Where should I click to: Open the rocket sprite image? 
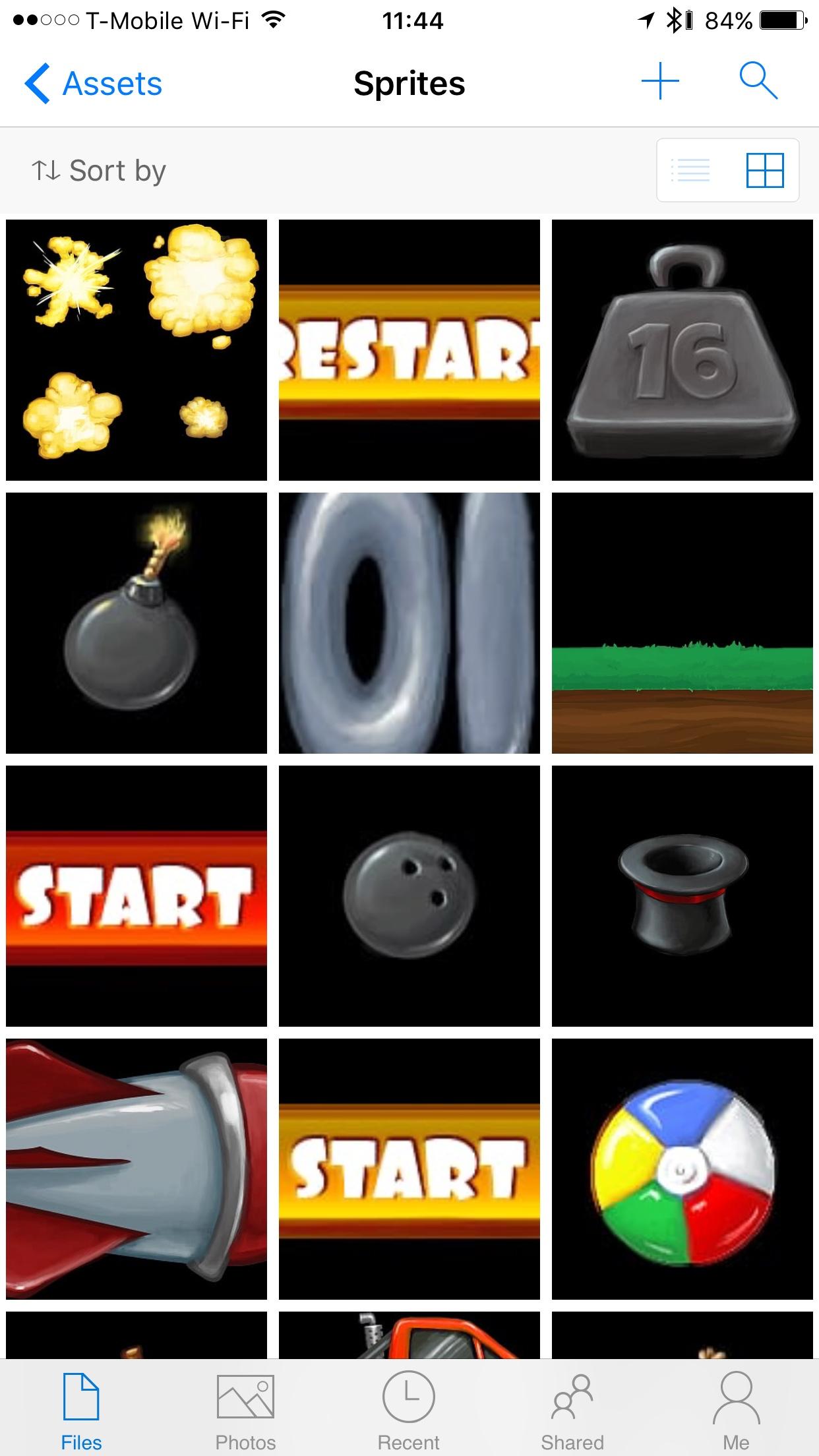[x=136, y=1169]
